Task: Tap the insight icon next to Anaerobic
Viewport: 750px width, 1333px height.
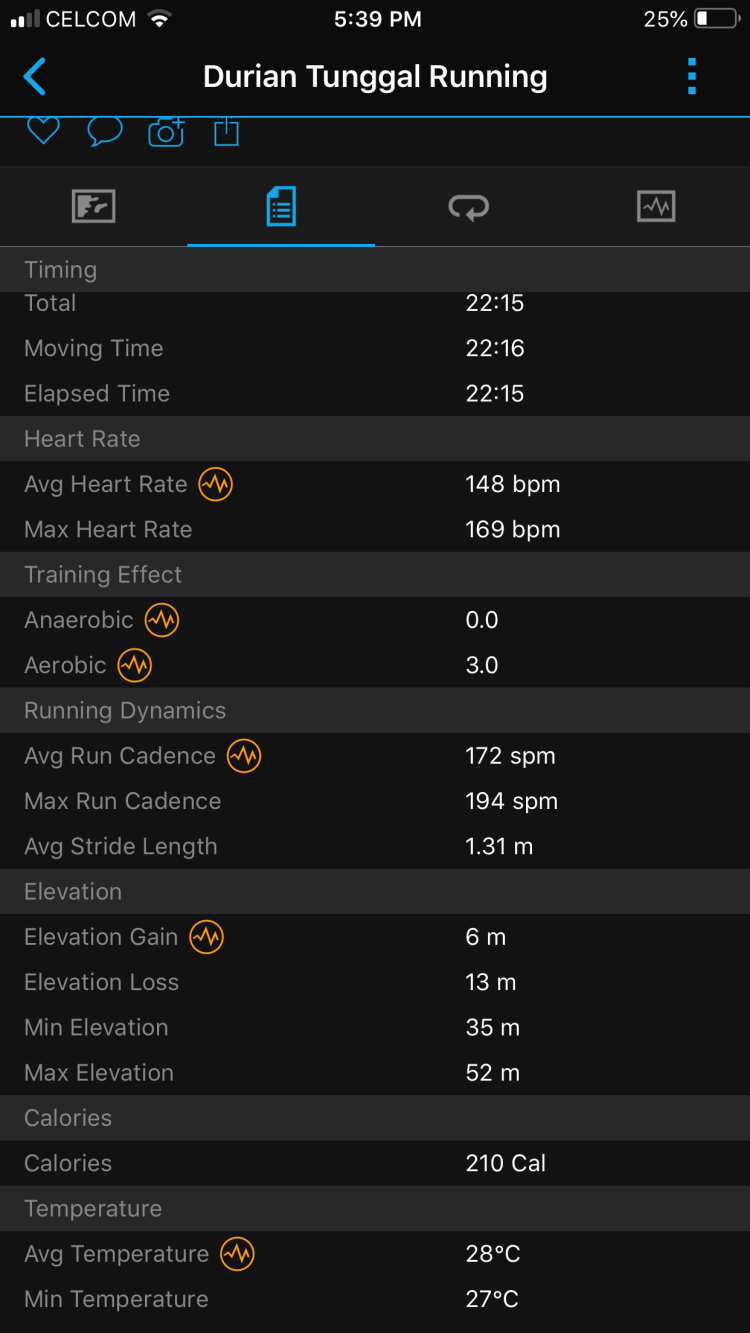Action: pyautogui.click(x=161, y=620)
